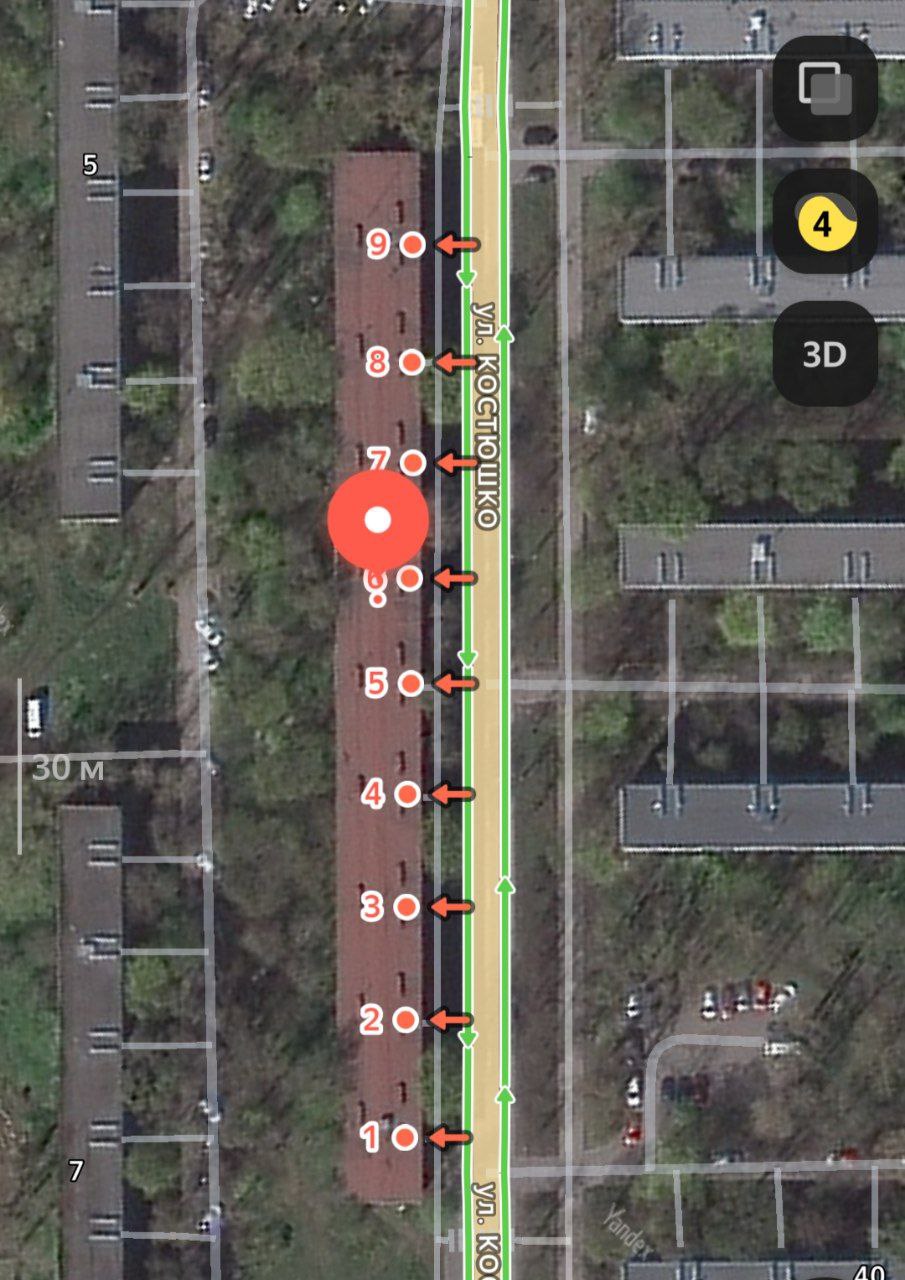Select entrance number 8 marker
This screenshot has height=1280, width=905.
pos(411,362)
